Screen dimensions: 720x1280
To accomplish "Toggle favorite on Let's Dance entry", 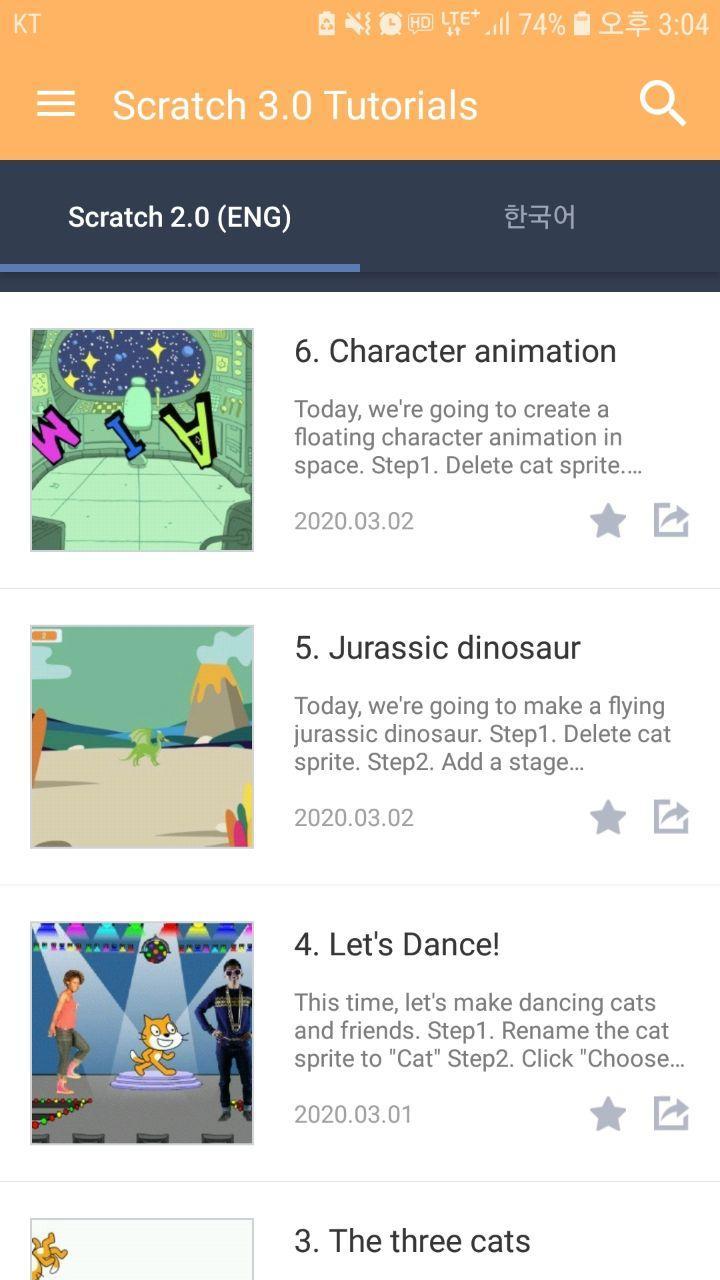I will pos(608,1114).
